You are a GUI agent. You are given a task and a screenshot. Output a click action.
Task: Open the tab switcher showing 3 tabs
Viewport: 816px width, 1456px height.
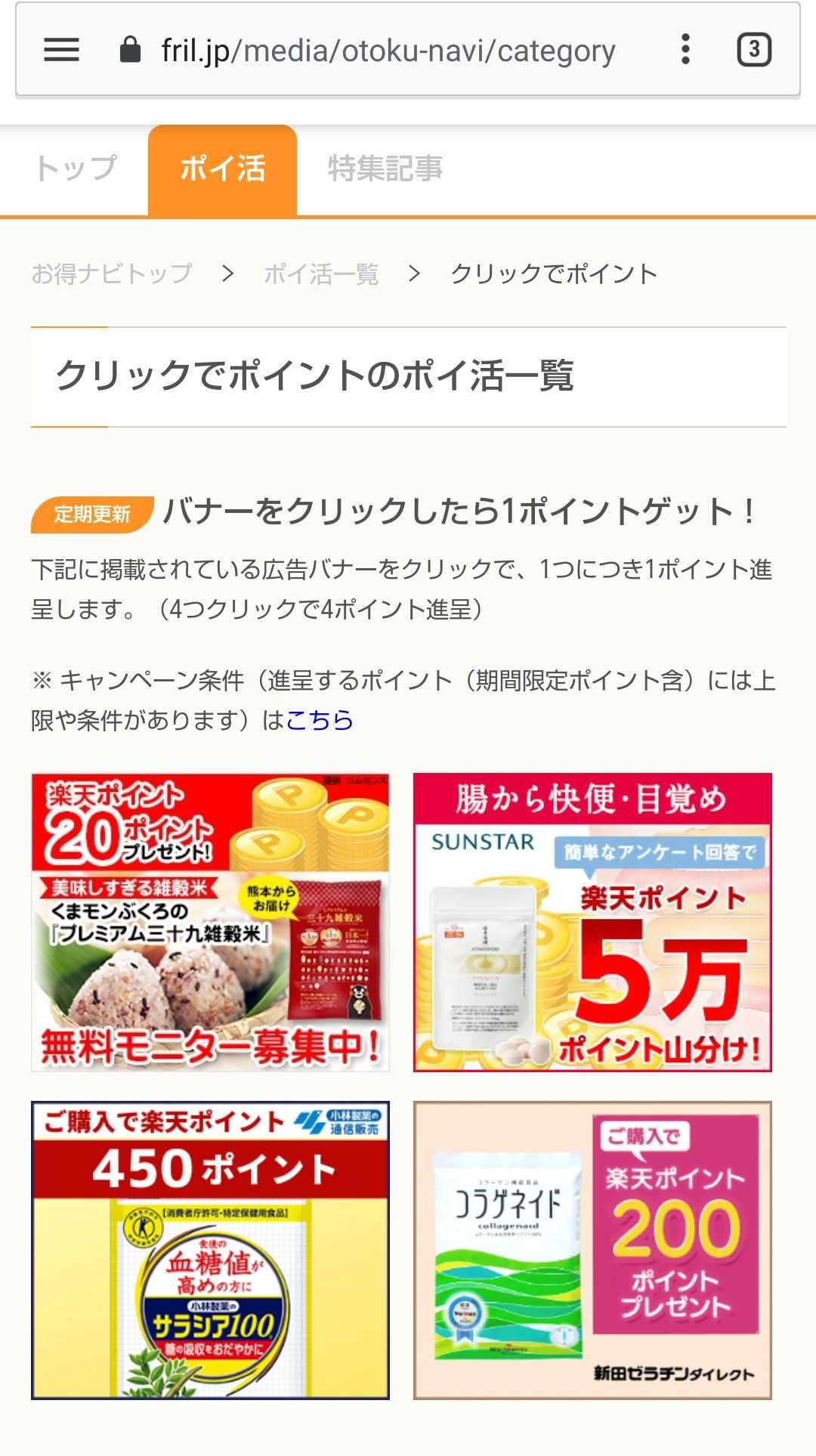[753, 50]
